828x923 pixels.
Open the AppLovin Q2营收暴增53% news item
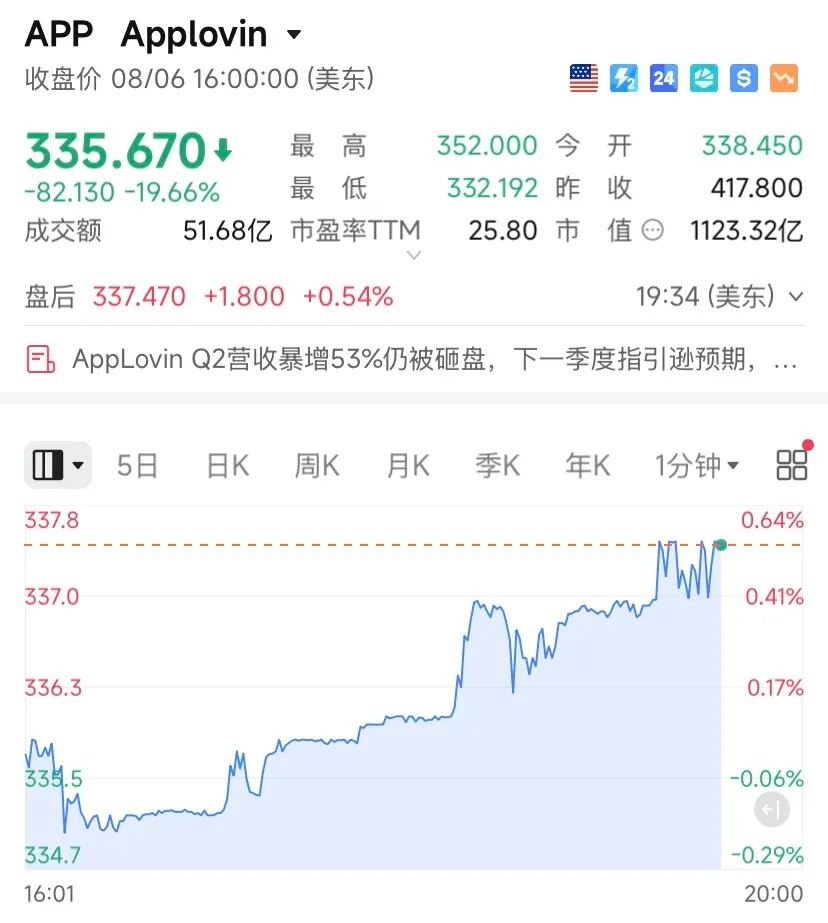[x=414, y=359]
